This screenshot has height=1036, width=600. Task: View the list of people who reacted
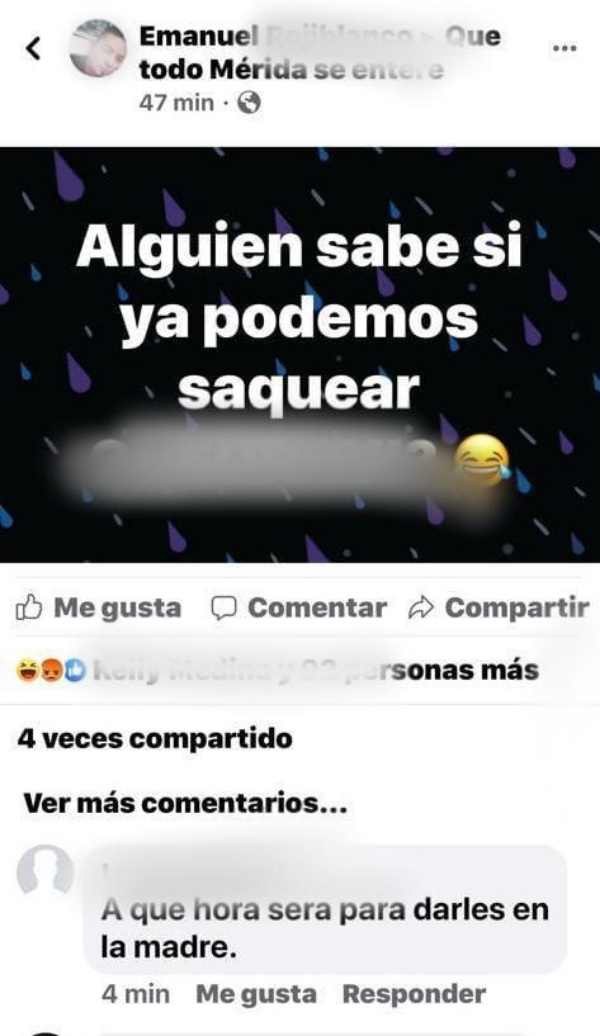coord(278,670)
